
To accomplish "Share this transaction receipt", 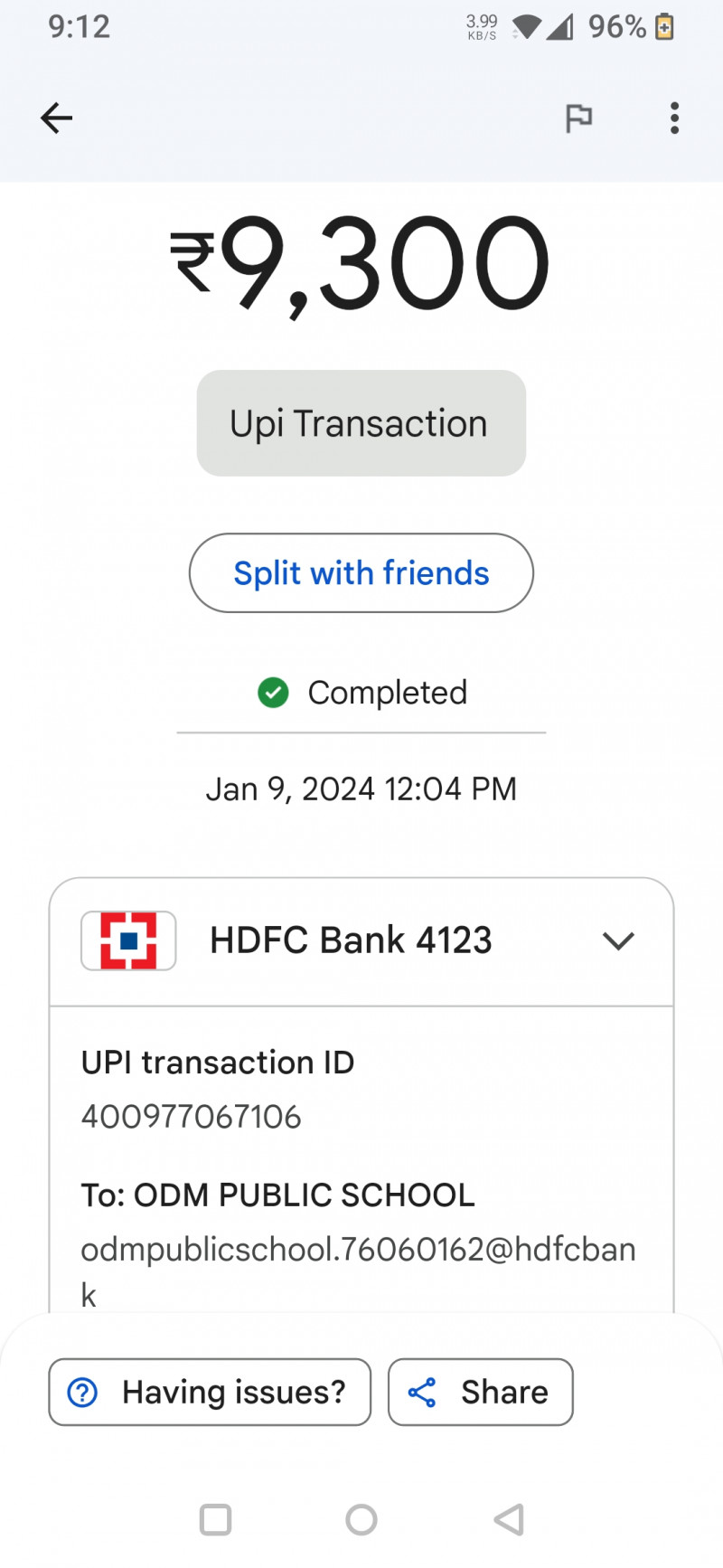I will tap(480, 1392).
